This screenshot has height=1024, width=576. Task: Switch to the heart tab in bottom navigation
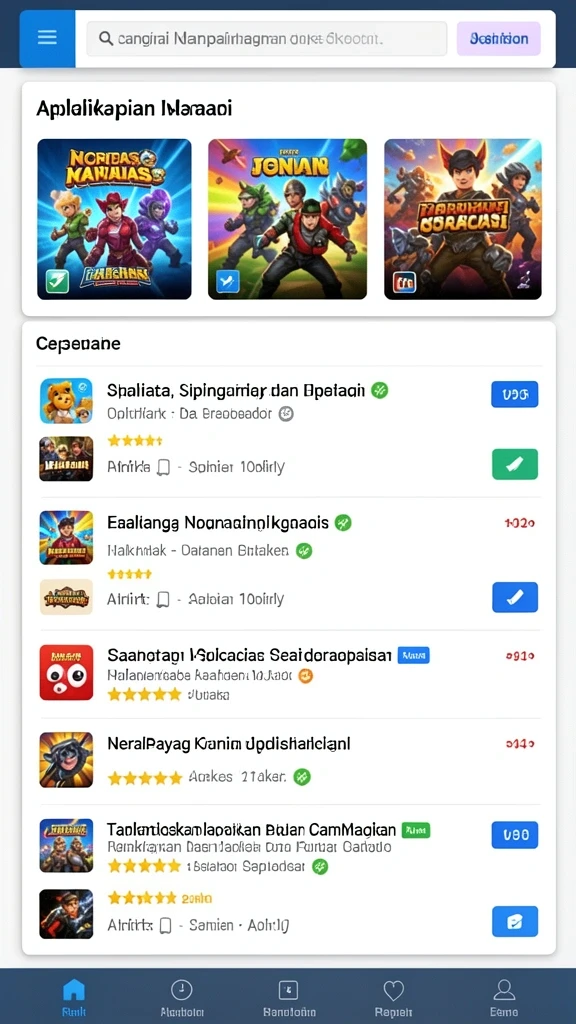pos(393,997)
